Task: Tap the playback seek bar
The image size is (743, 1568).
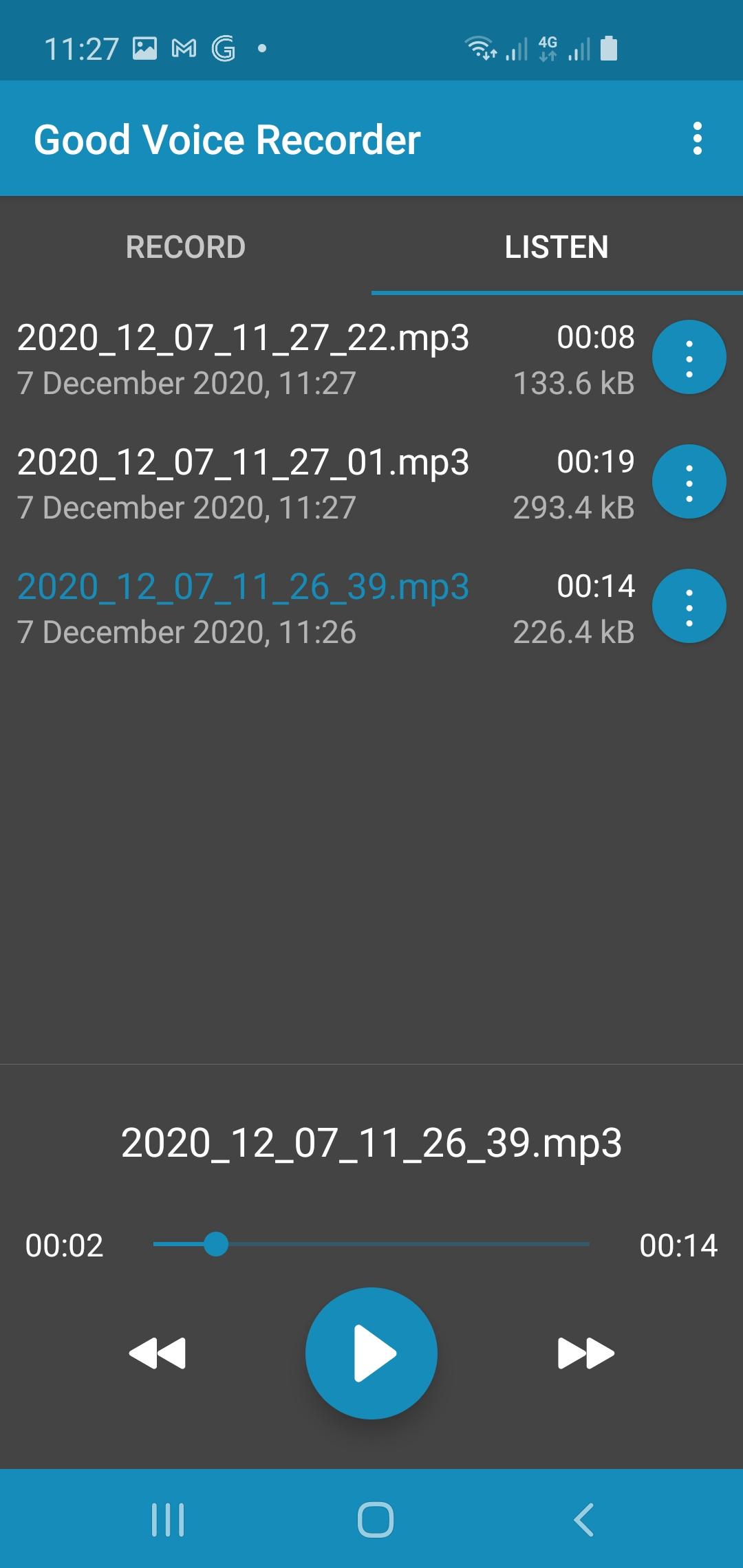Action: coord(371,1244)
